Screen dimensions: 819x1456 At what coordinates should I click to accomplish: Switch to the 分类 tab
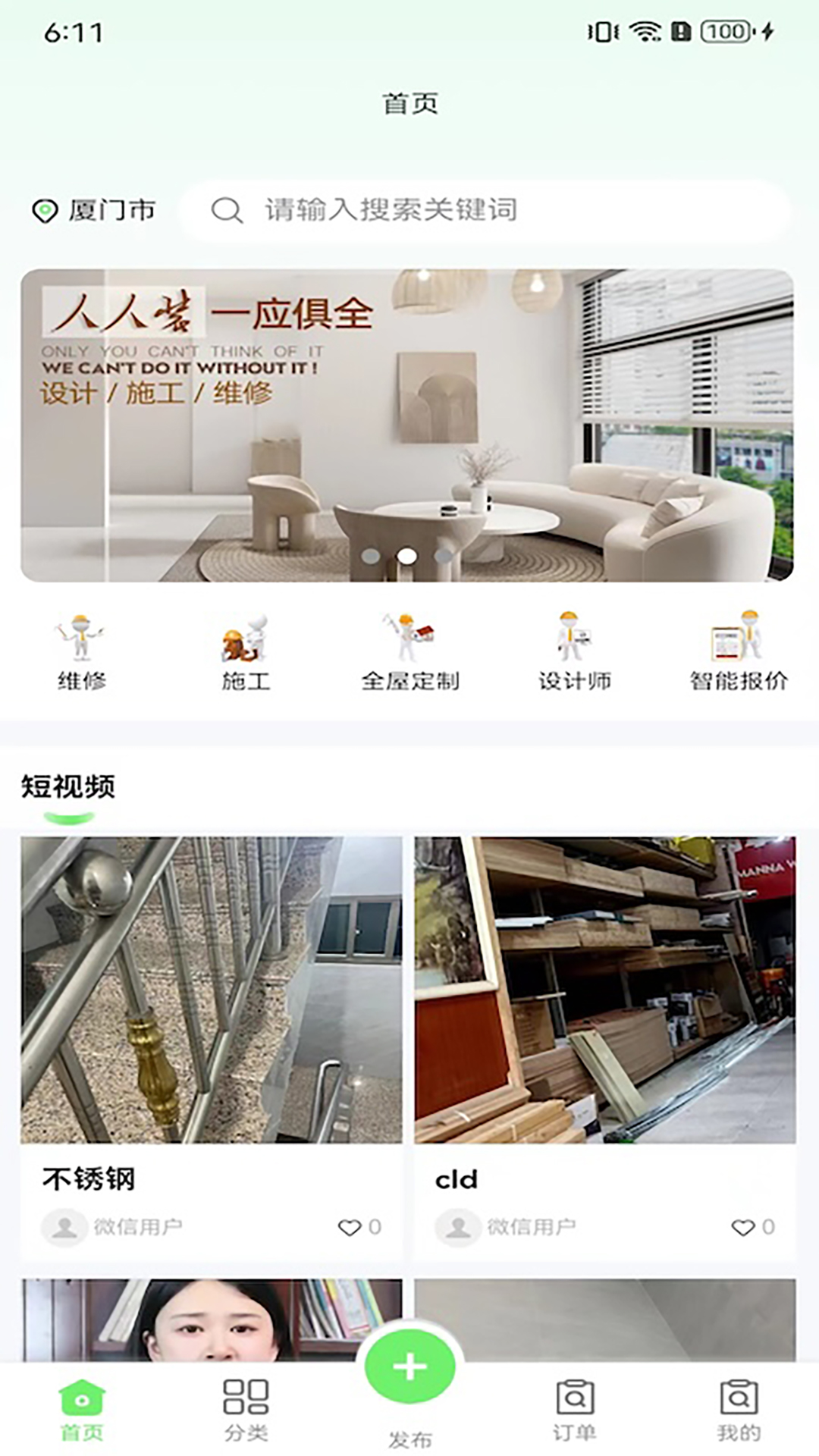click(246, 1409)
